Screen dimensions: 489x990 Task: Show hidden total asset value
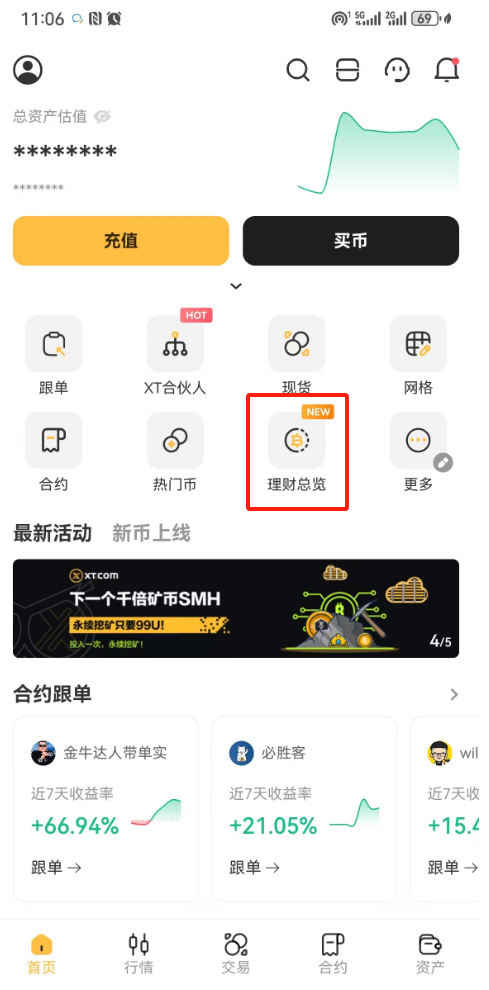click(x=102, y=116)
